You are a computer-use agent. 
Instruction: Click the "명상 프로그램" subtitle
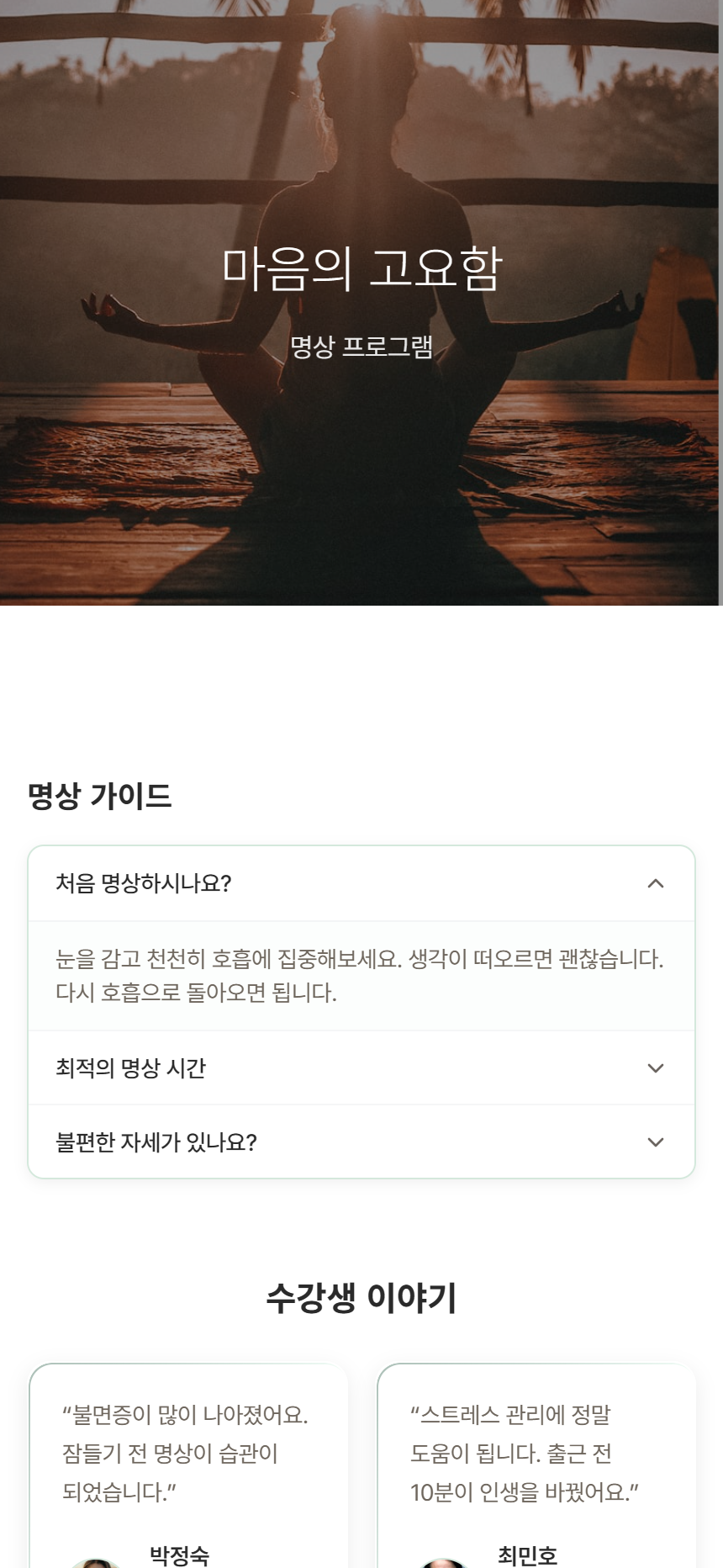(361, 347)
